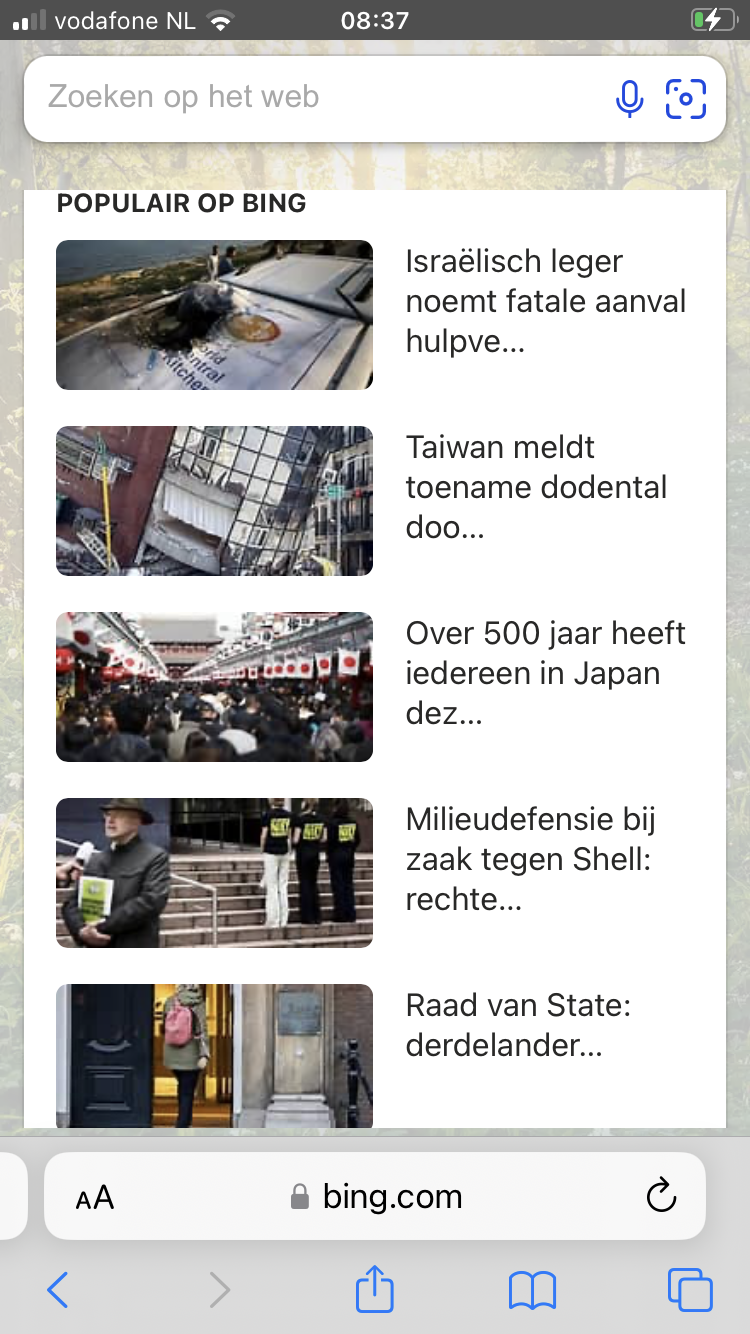
Task: Open the Raad van State news item
Action: click(518, 1025)
